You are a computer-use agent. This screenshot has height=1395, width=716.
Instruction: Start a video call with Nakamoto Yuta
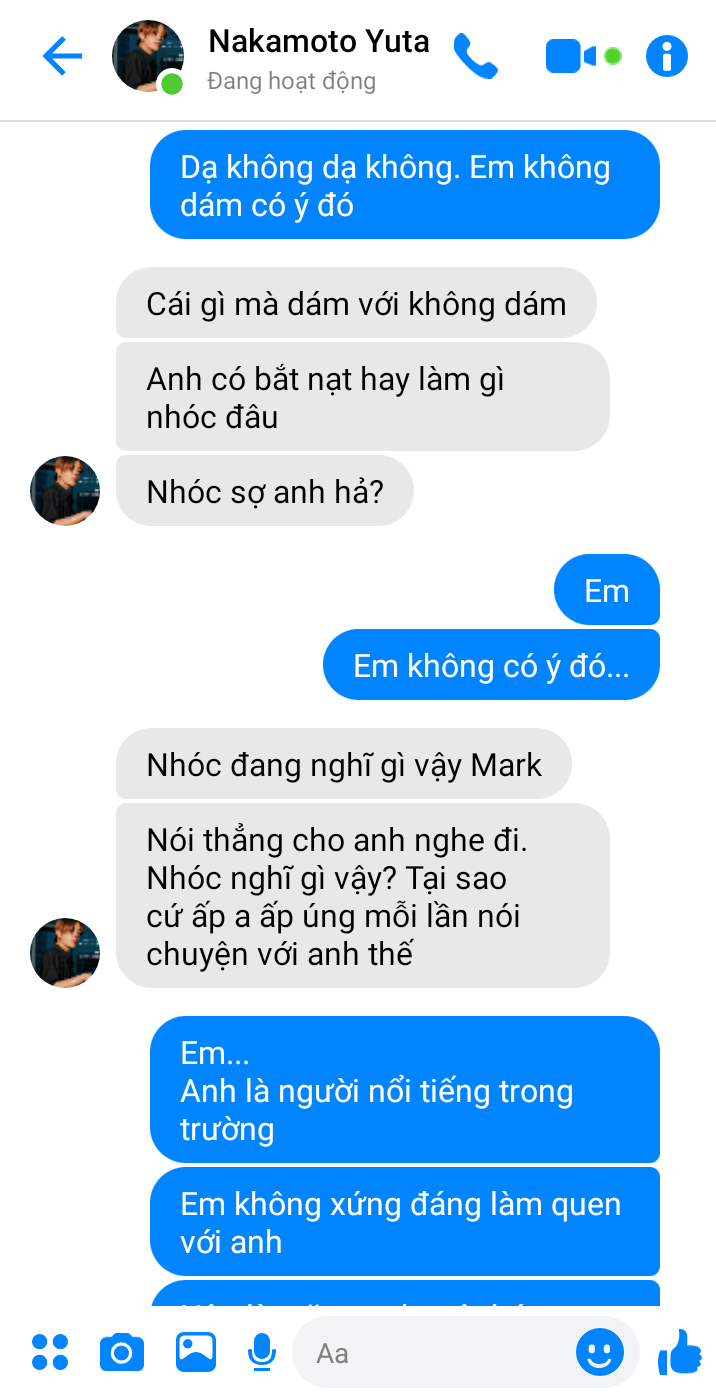click(571, 56)
